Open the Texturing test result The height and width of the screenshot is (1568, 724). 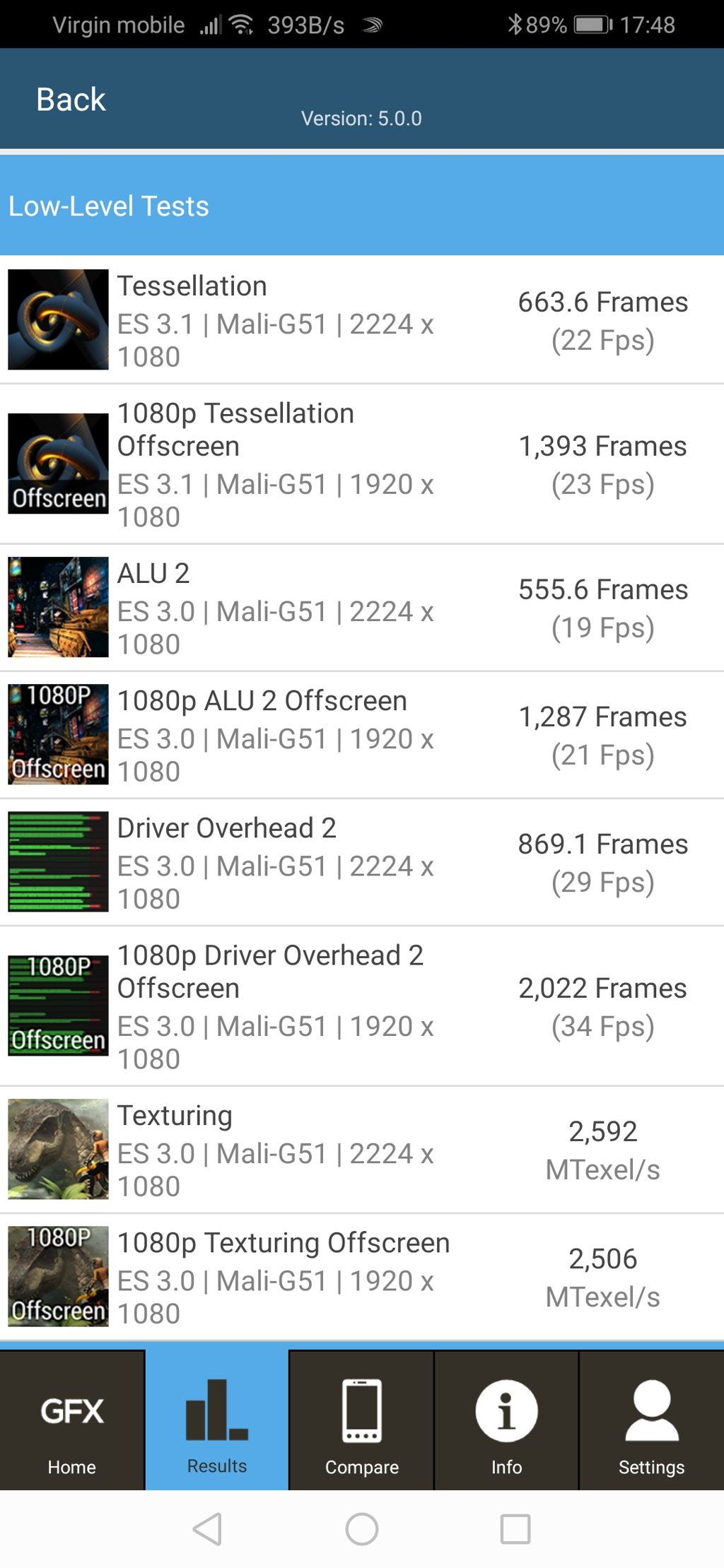pyautogui.click(x=362, y=1150)
